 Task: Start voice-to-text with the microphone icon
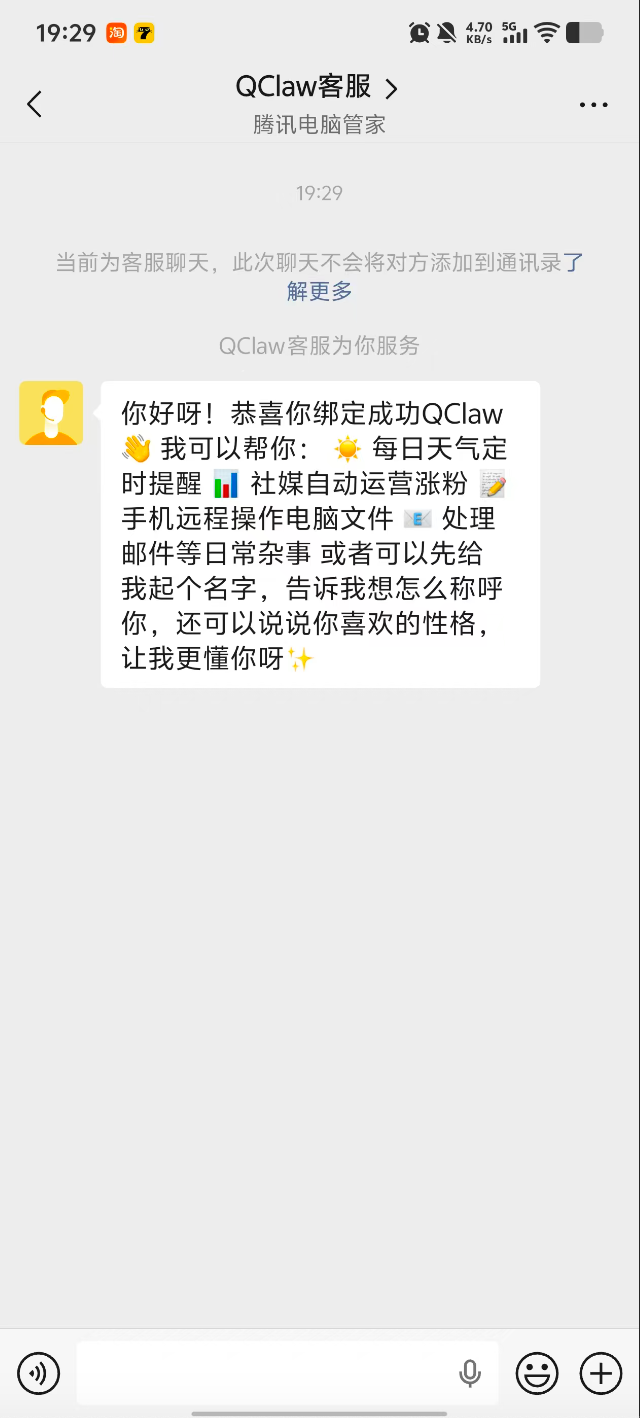(x=470, y=1373)
